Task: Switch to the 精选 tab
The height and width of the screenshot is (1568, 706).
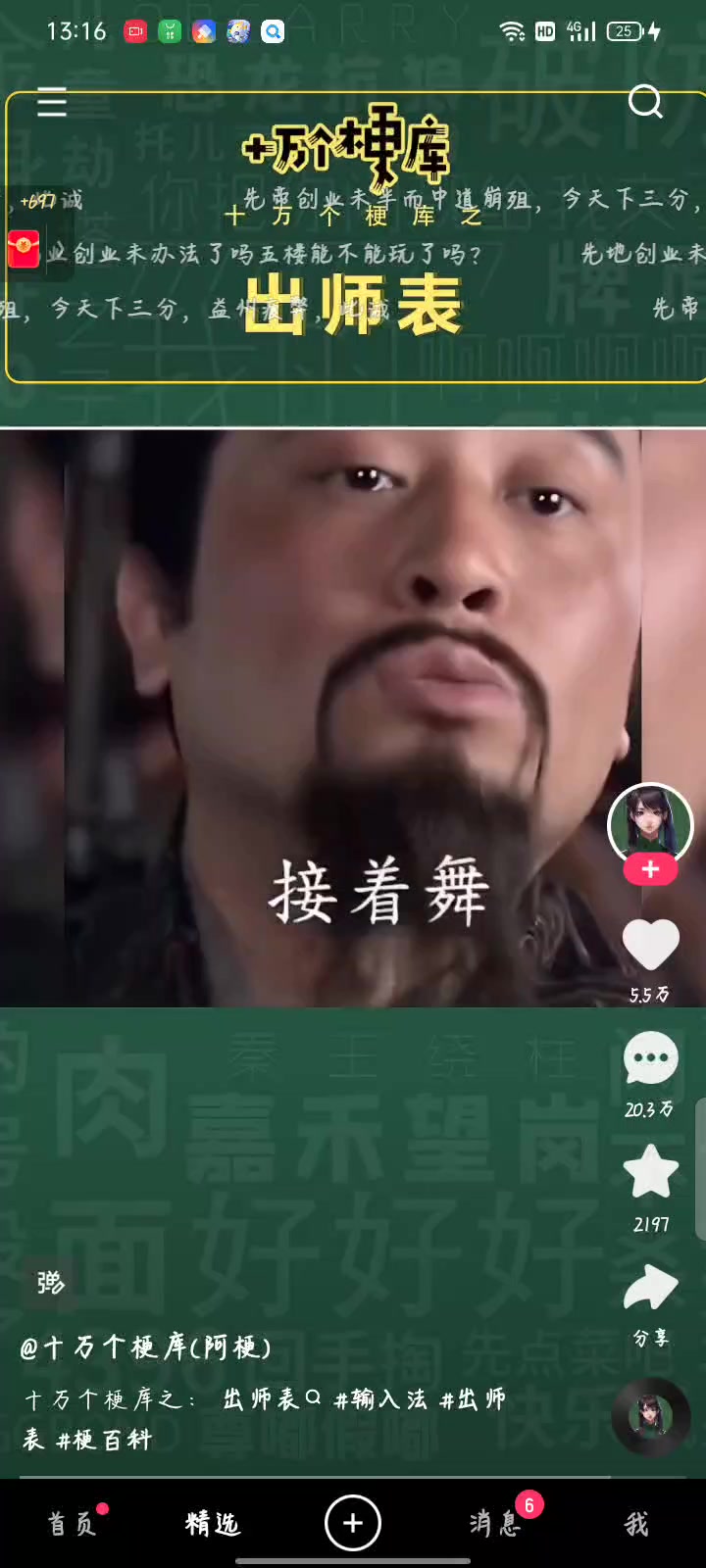Action: [213, 1524]
